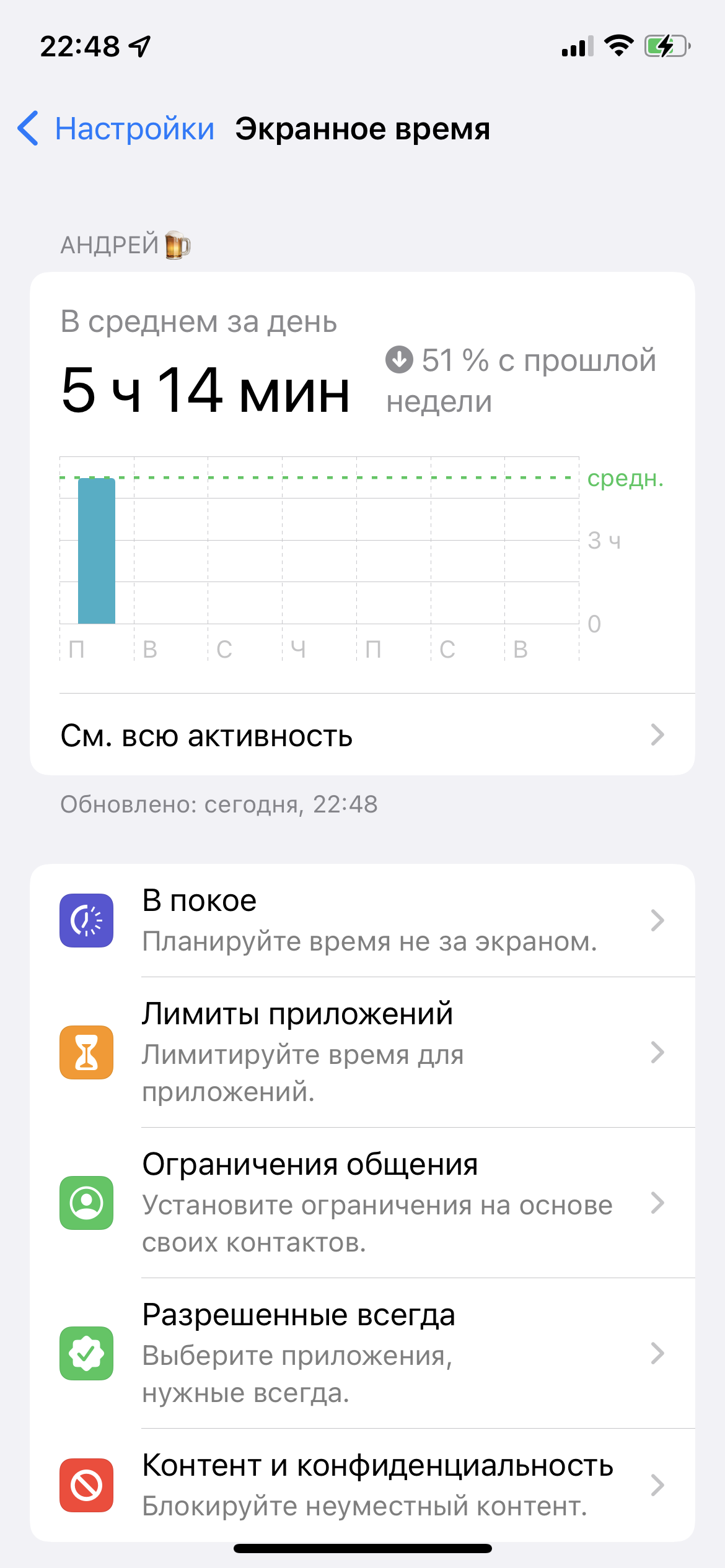The width and height of the screenshot is (725, 1568).
Task: Open Ограничения общения
Action: pyautogui.click(x=362, y=1203)
